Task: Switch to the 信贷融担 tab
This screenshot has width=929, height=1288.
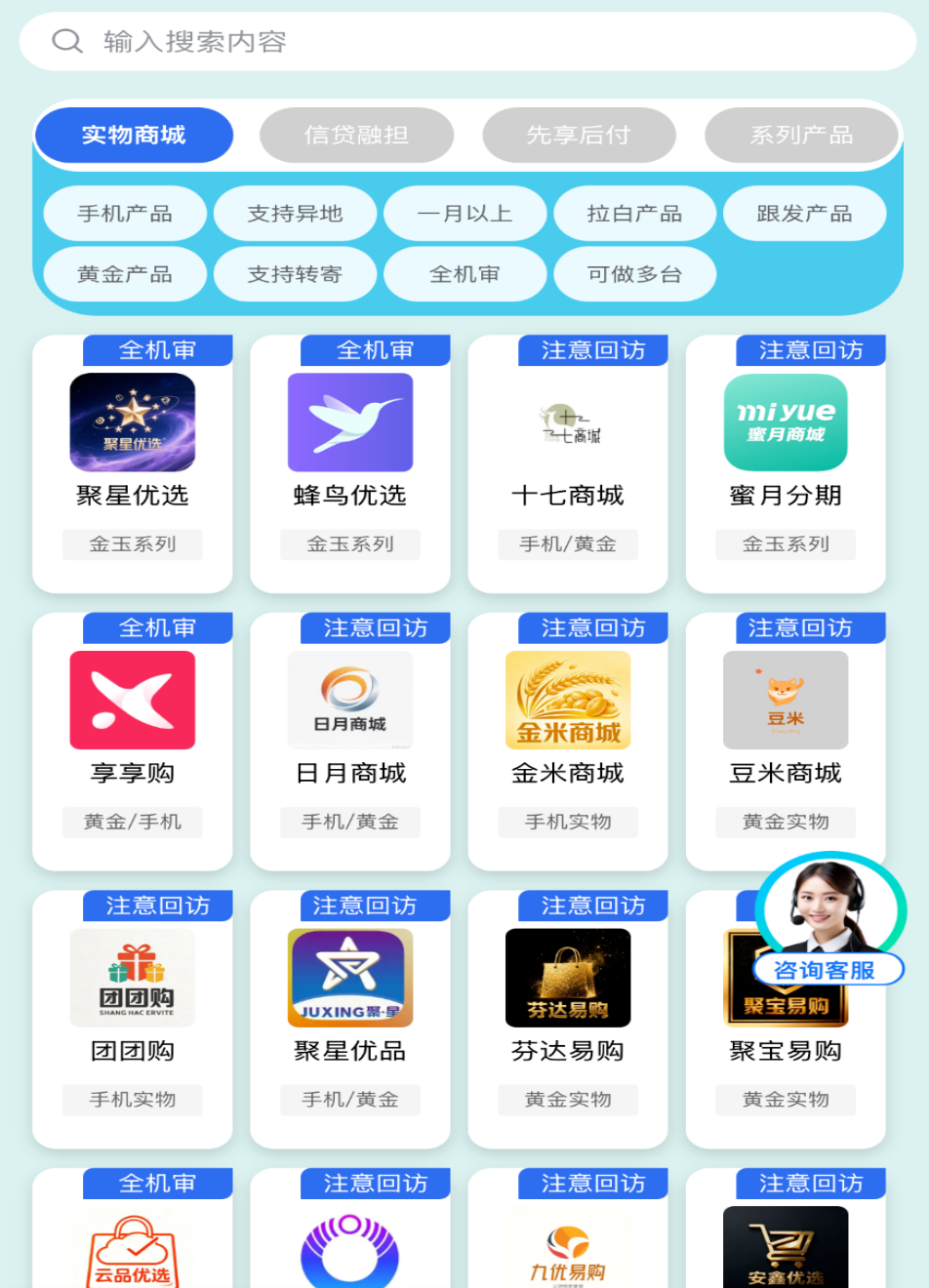Action: pyautogui.click(x=356, y=135)
